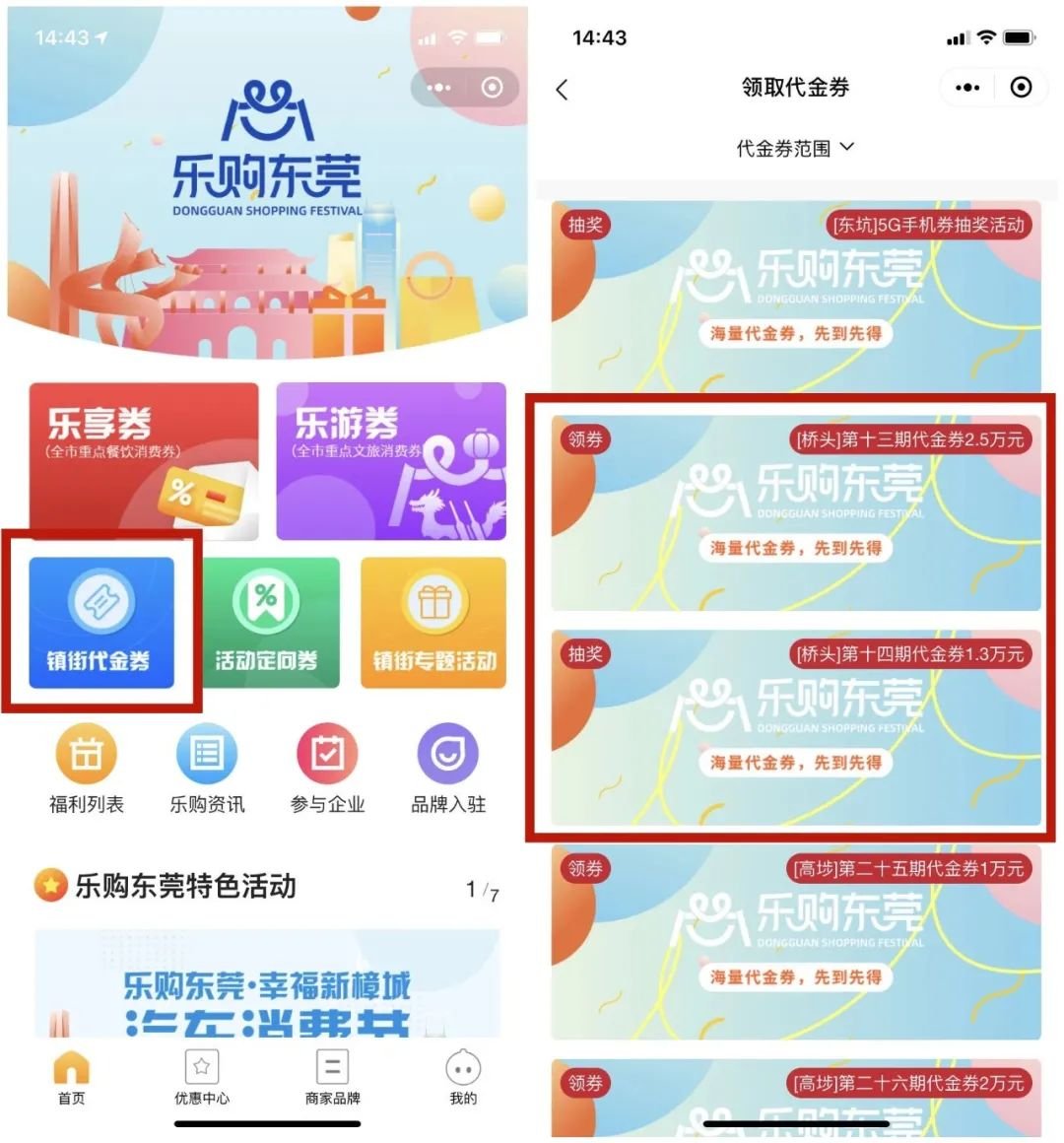The width and height of the screenshot is (1064, 1143).
Task: Claim the [桥头]第十三期代金券2.5万元 coupon
Action: point(795,512)
